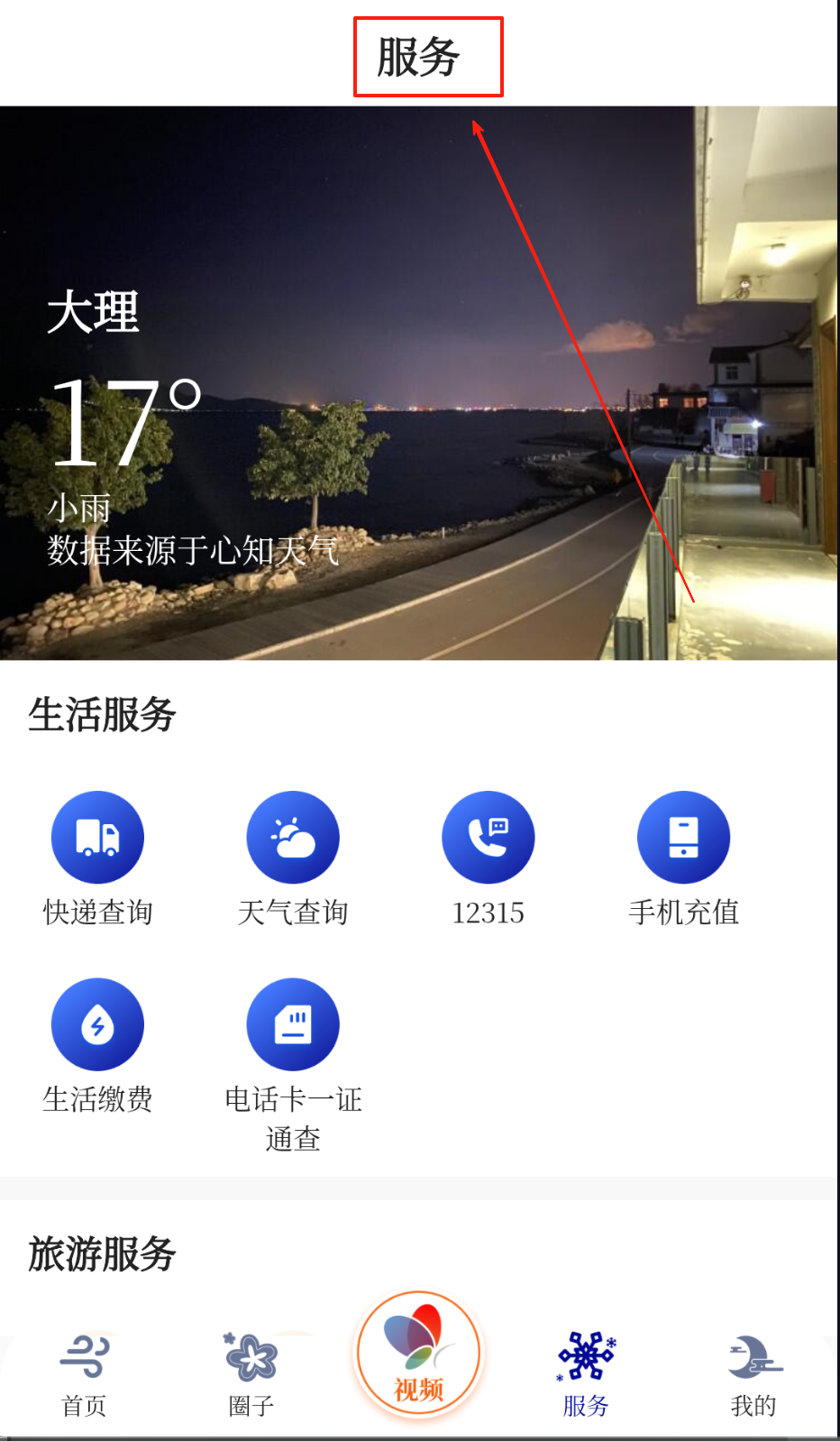Go to the 圈子 community tab
The image size is (840, 1441).
coord(251,1373)
